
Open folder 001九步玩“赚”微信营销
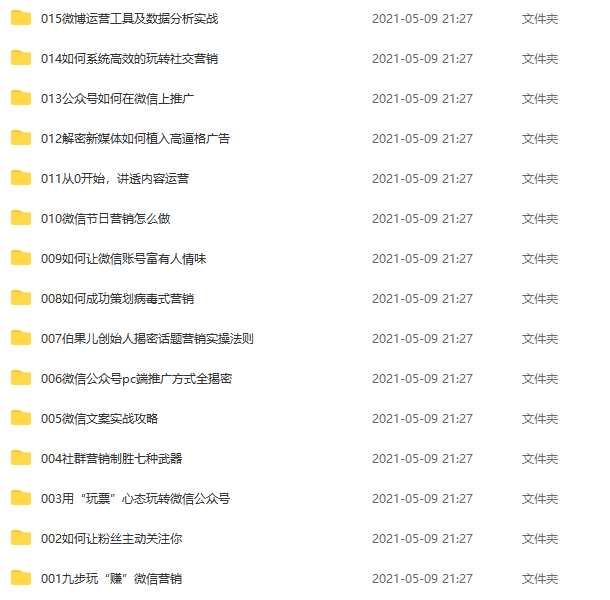tap(111, 578)
